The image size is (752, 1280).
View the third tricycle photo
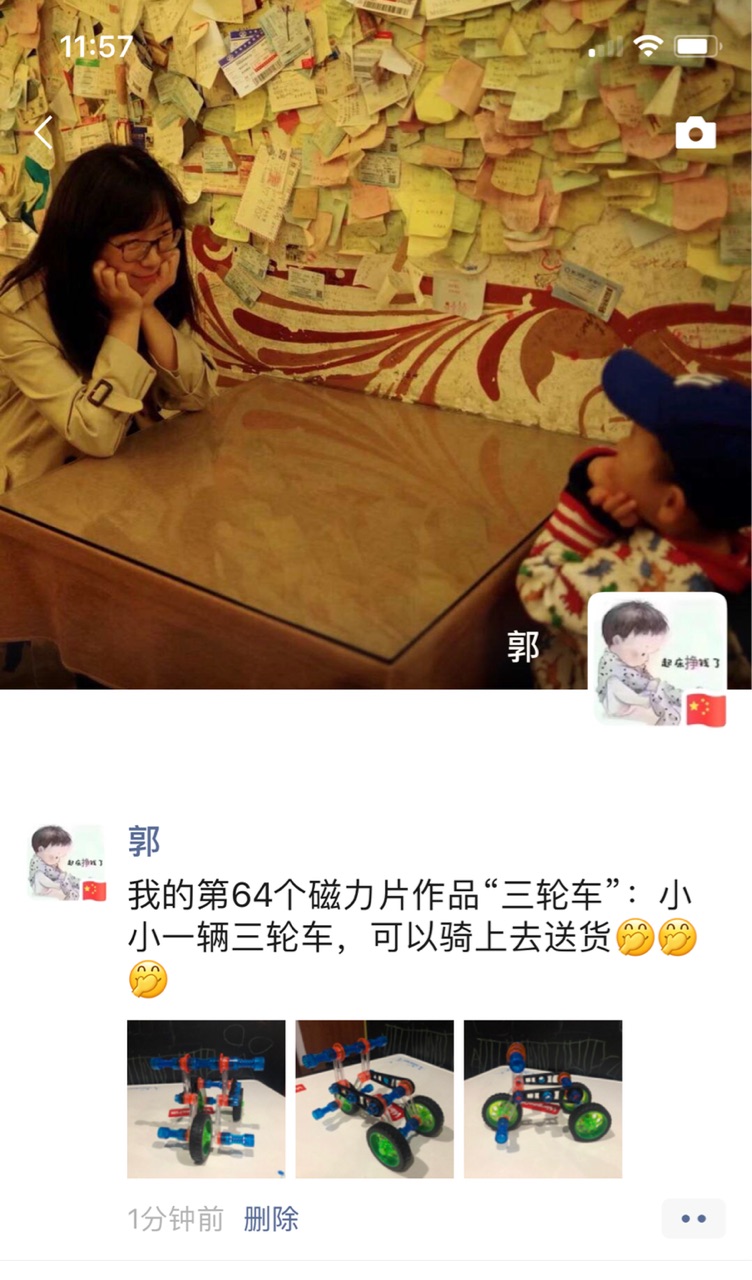543,1098
